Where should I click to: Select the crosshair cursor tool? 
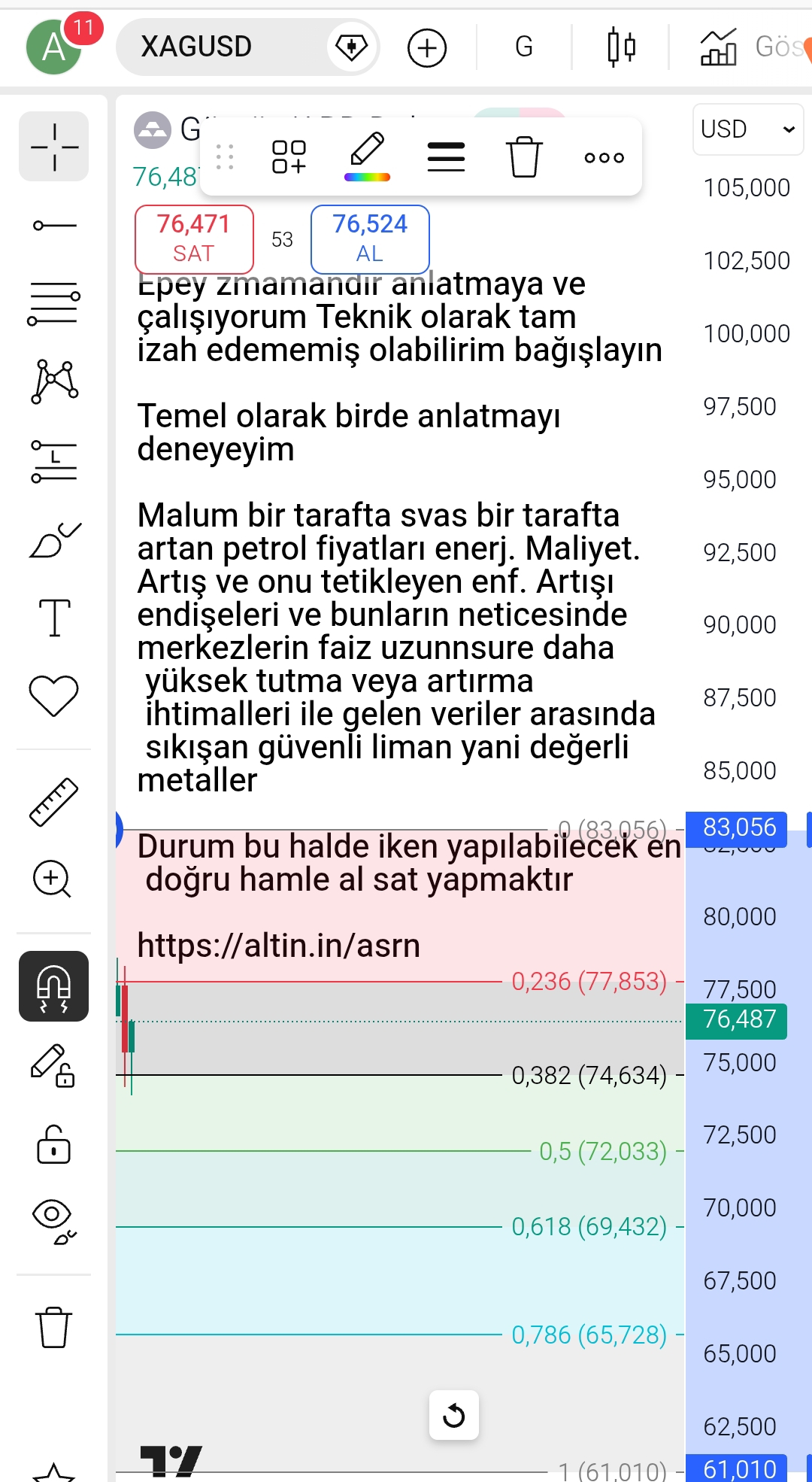[54, 147]
